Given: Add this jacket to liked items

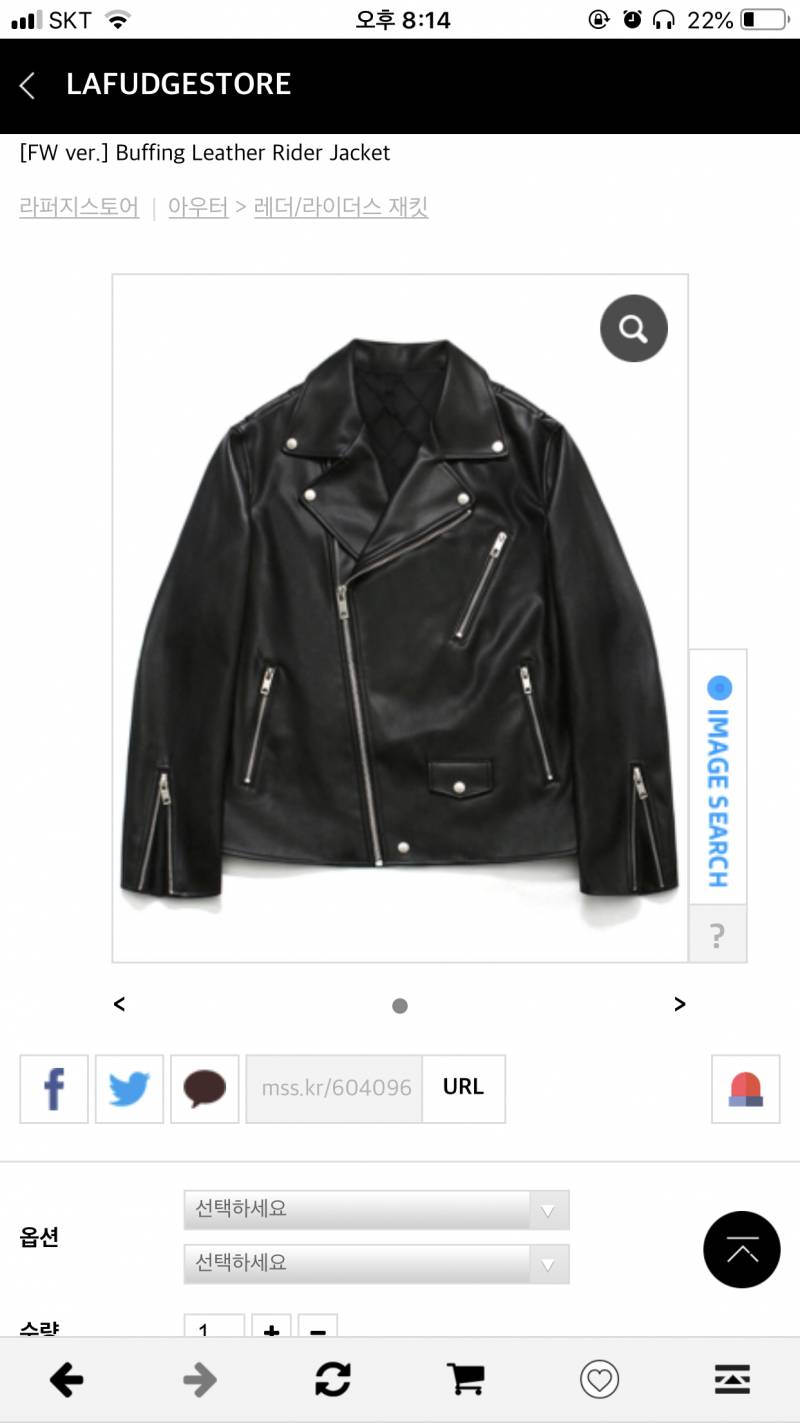Looking at the screenshot, I should coord(599,1381).
